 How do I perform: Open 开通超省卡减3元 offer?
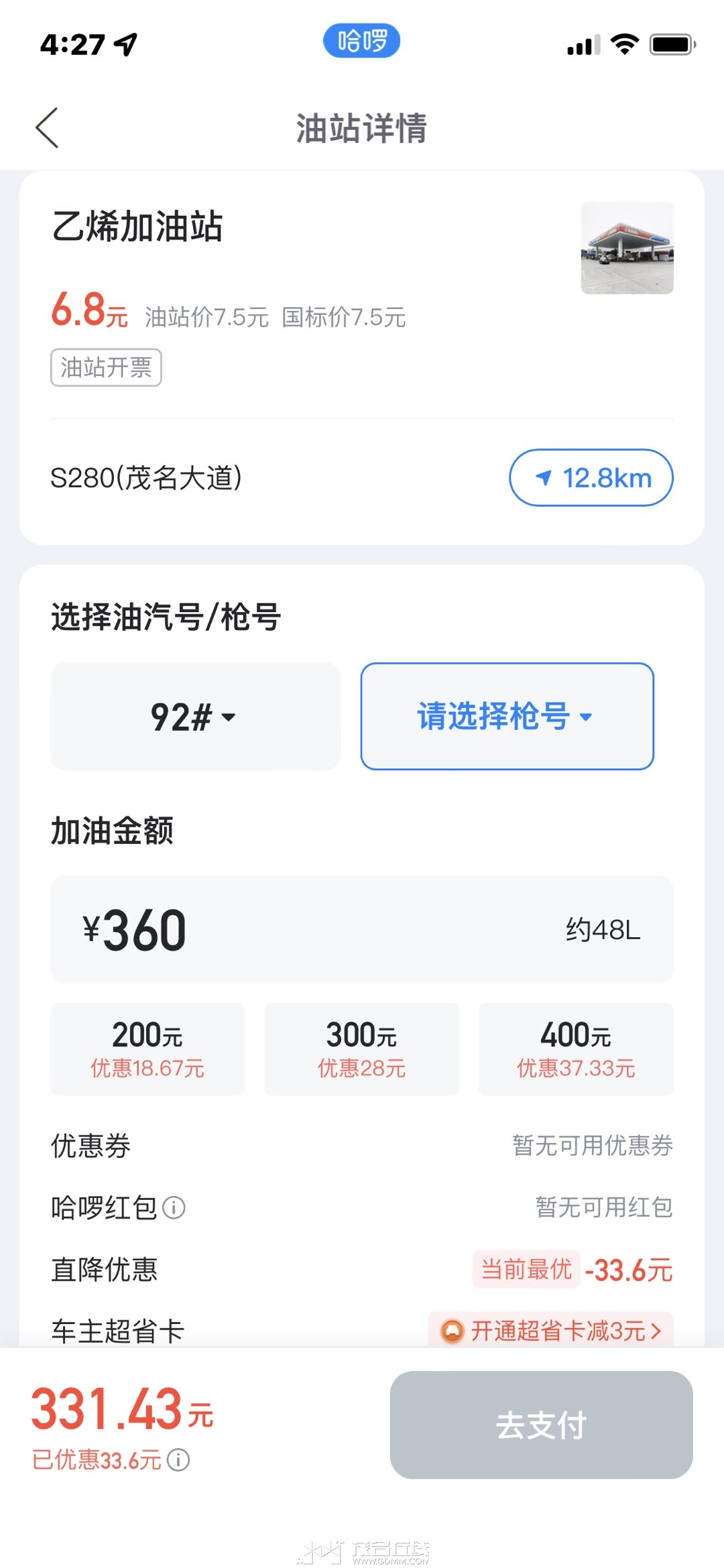[551, 1331]
